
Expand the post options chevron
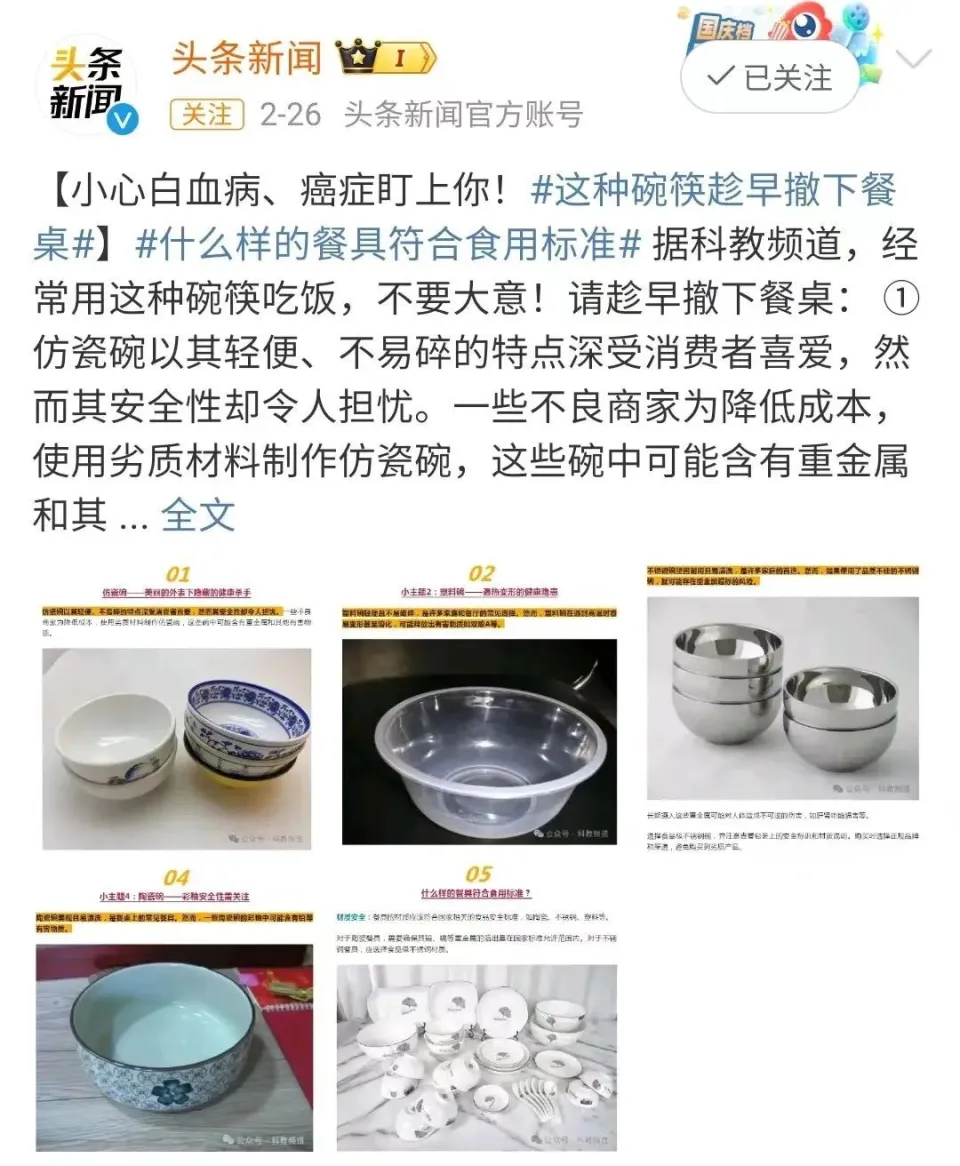pyautogui.click(x=913, y=58)
